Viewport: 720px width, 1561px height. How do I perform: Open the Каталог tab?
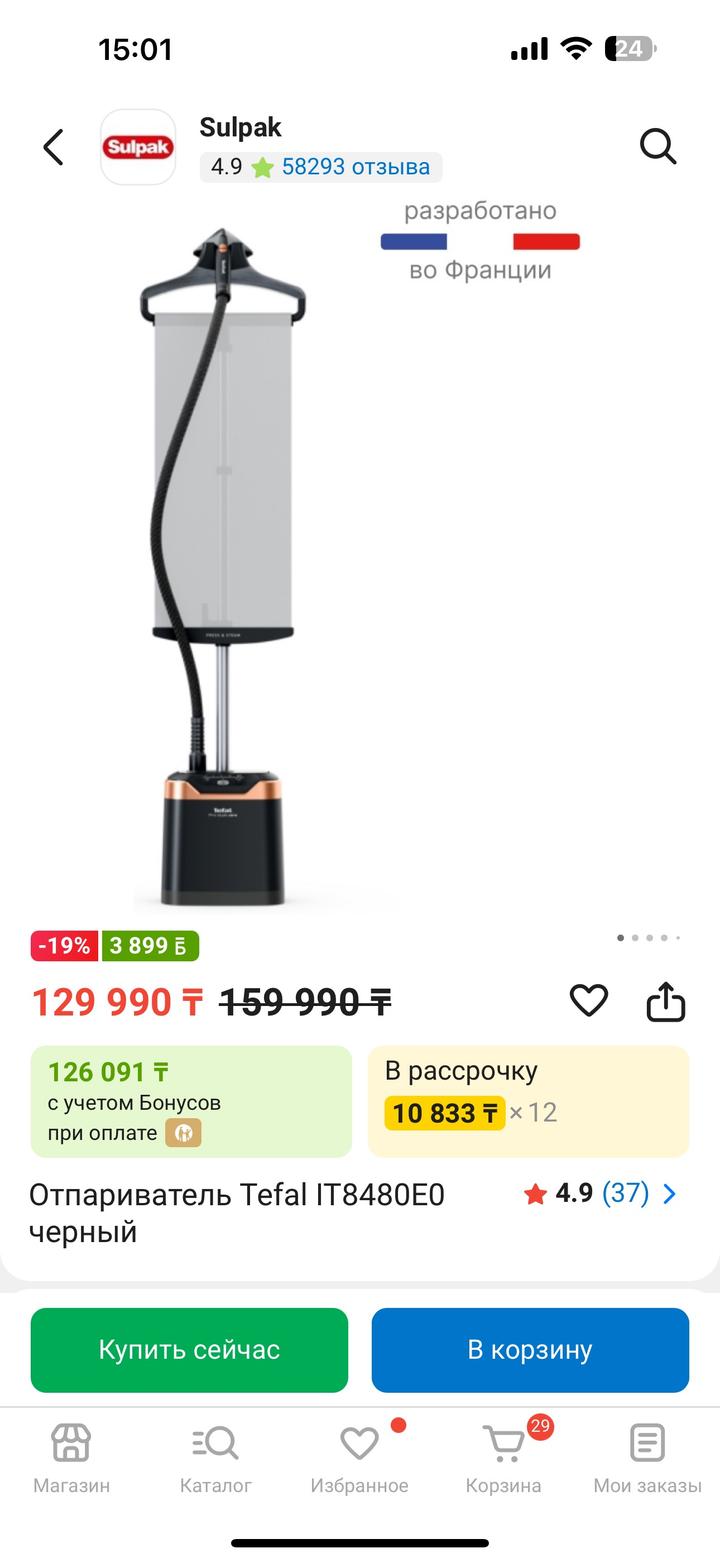pyautogui.click(x=216, y=1458)
